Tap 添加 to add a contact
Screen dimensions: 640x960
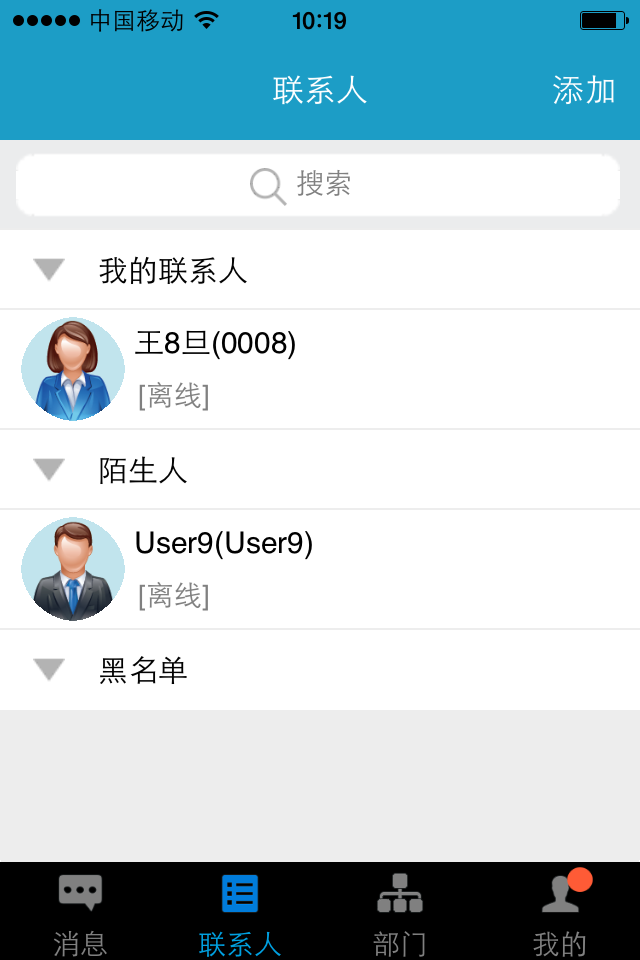pos(583,91)
